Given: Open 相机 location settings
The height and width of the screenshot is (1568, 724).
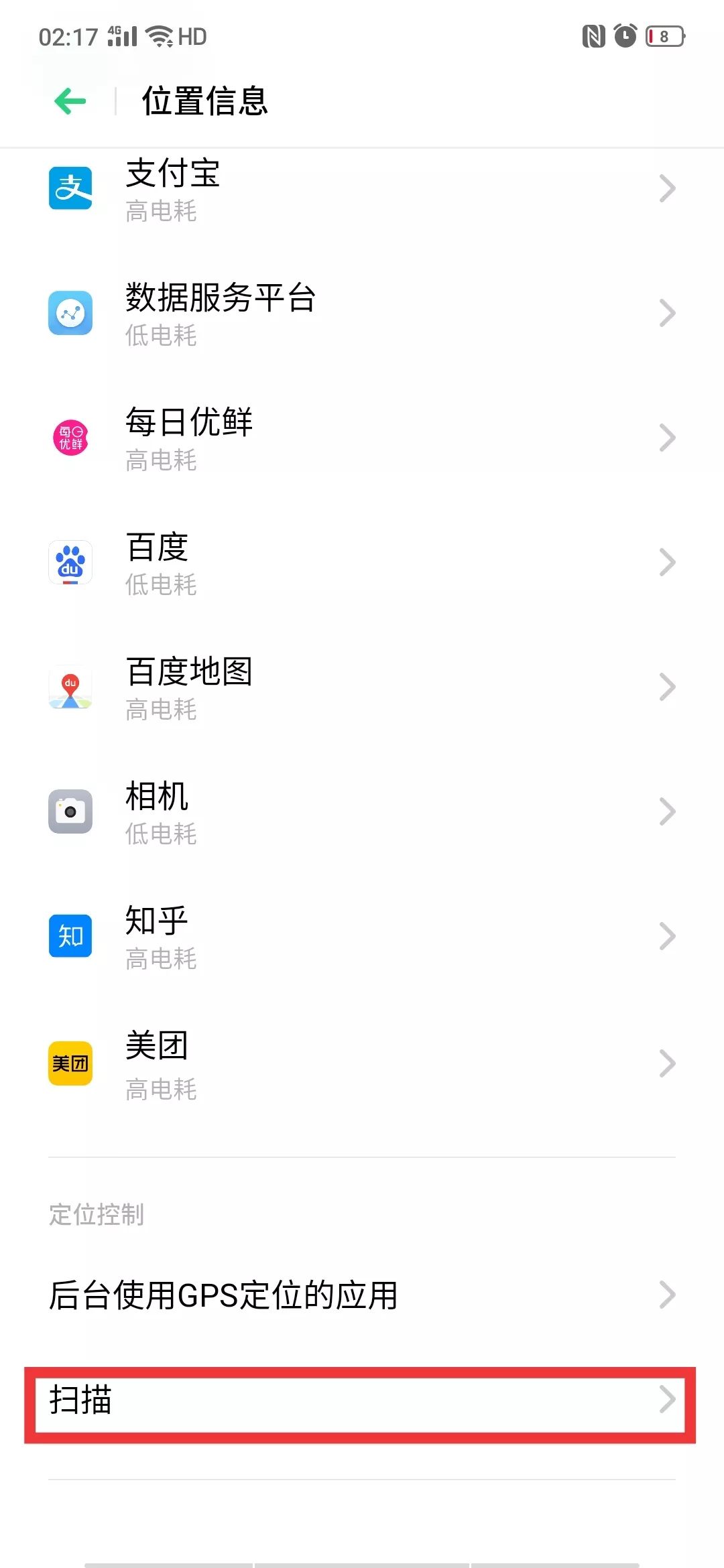Looking at the screenshot, I should point(362,811).
